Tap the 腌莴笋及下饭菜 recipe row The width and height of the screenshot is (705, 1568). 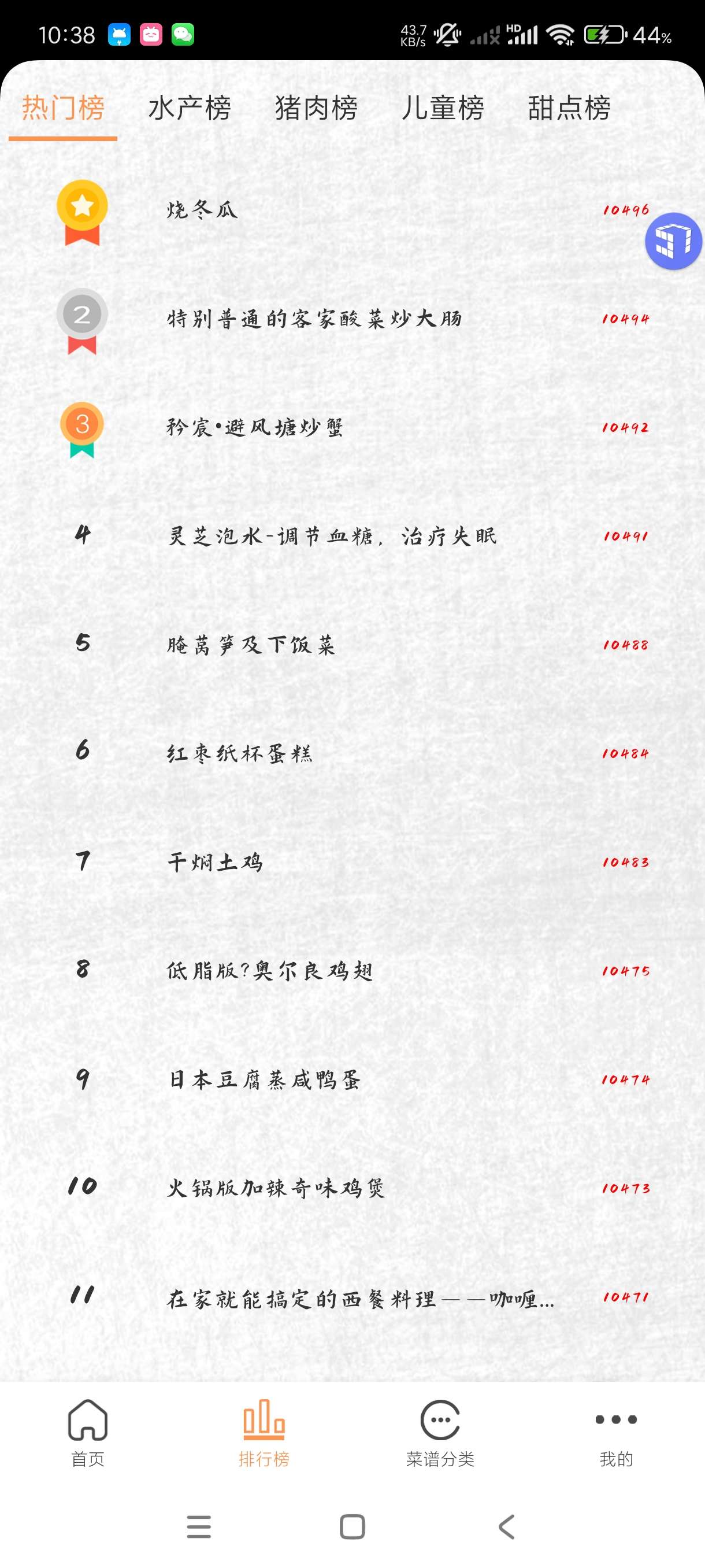click(x=251, y=645)
